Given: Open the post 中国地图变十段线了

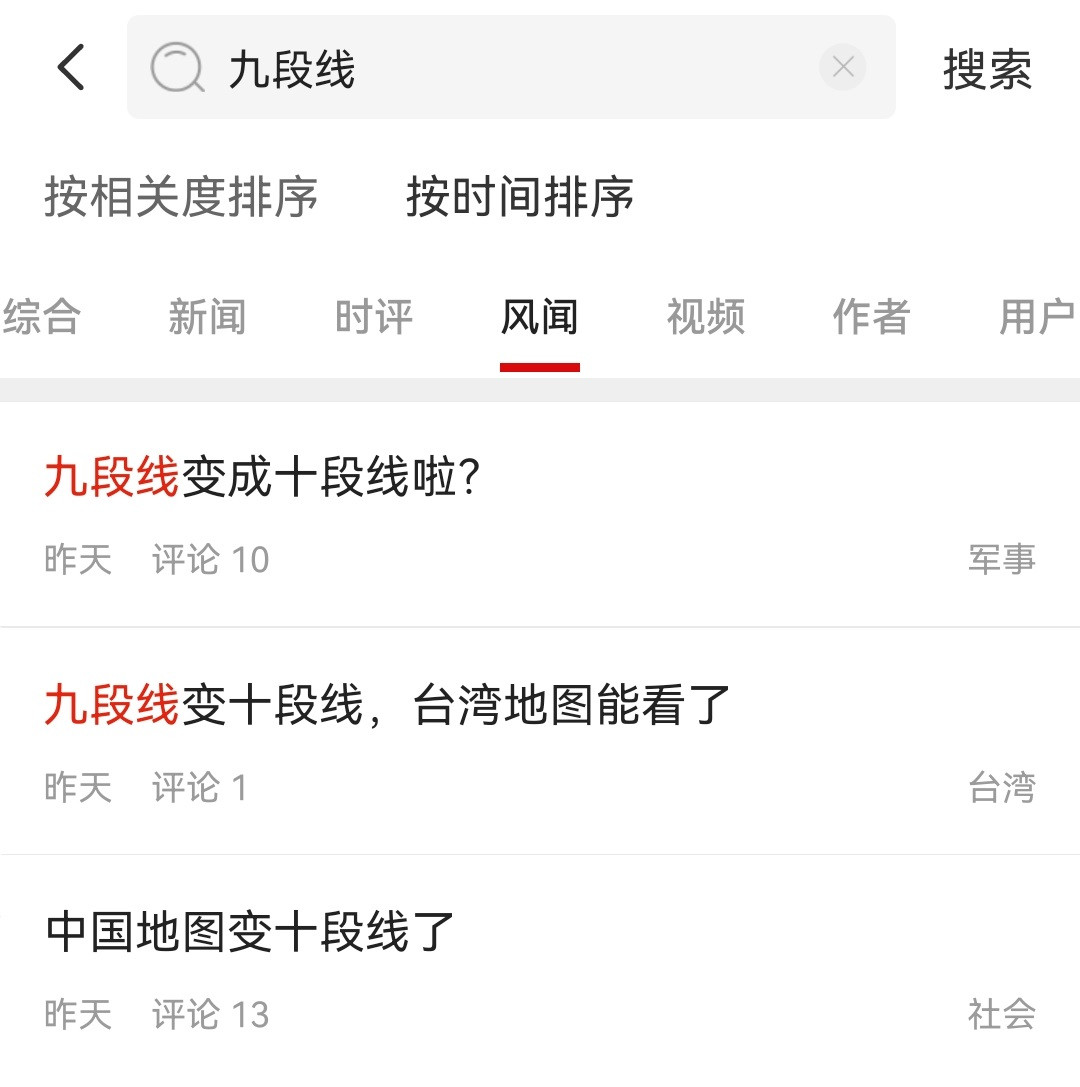Looking at the screenshot, I should coord(251,931).
